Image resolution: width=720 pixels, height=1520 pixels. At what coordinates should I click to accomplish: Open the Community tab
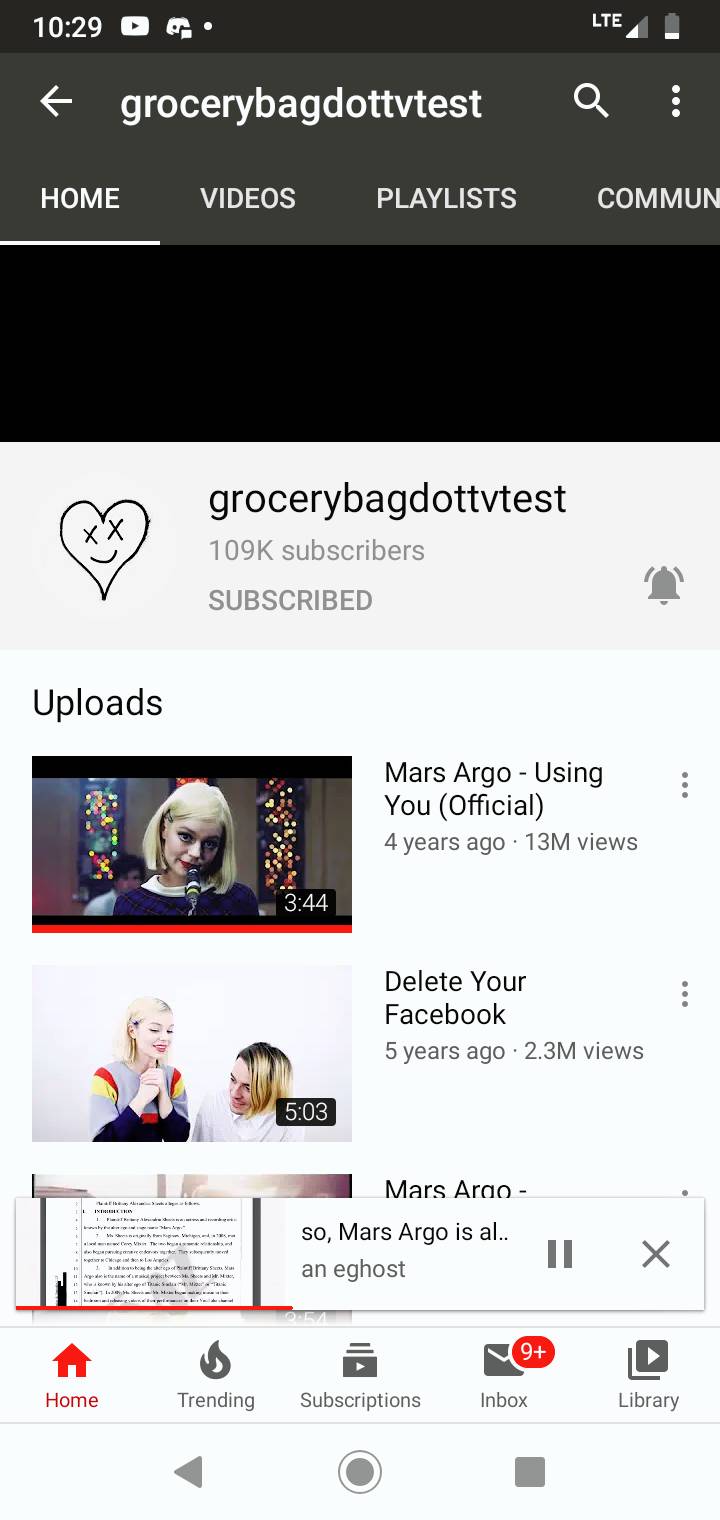657,198
